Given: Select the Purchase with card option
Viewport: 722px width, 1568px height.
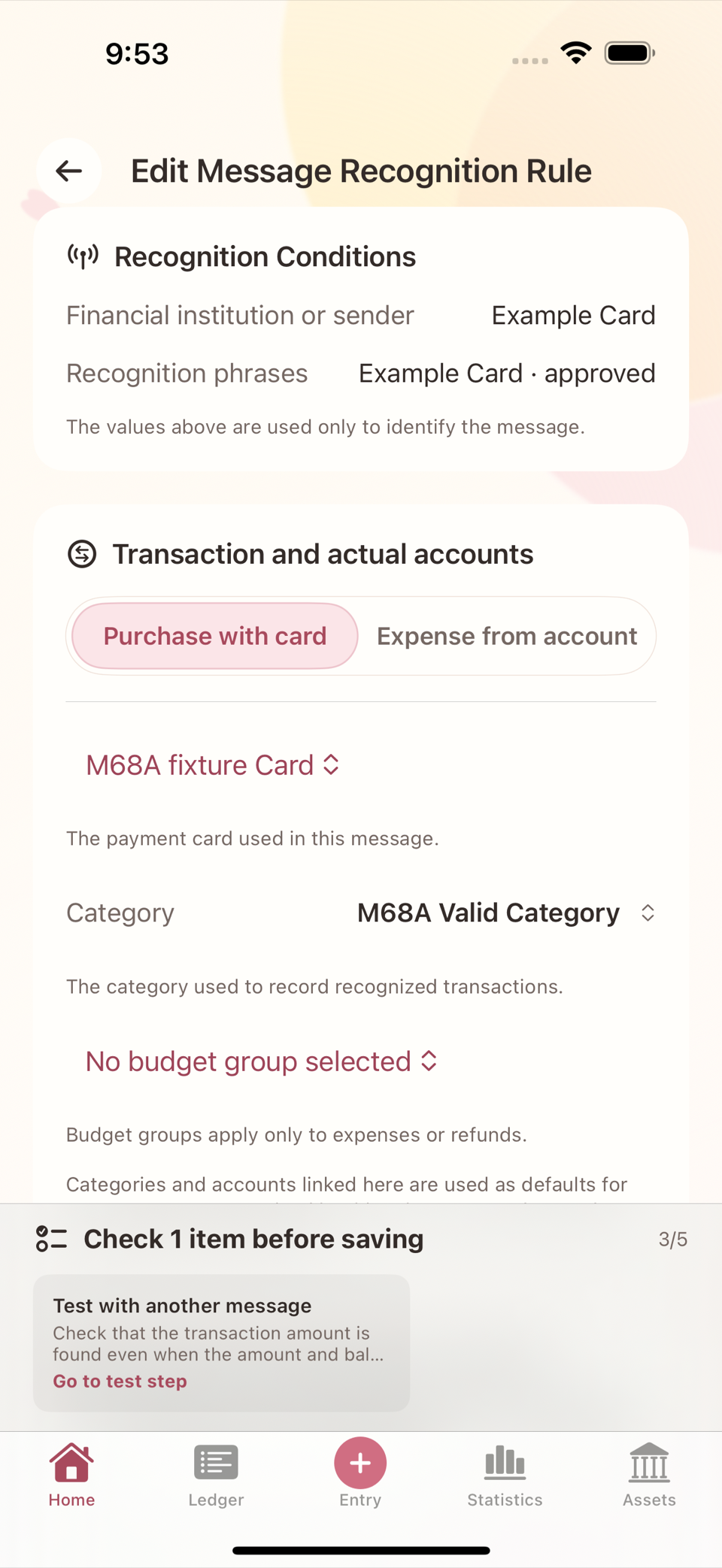Looking at the screenshot, I should (x=214, y=636).
